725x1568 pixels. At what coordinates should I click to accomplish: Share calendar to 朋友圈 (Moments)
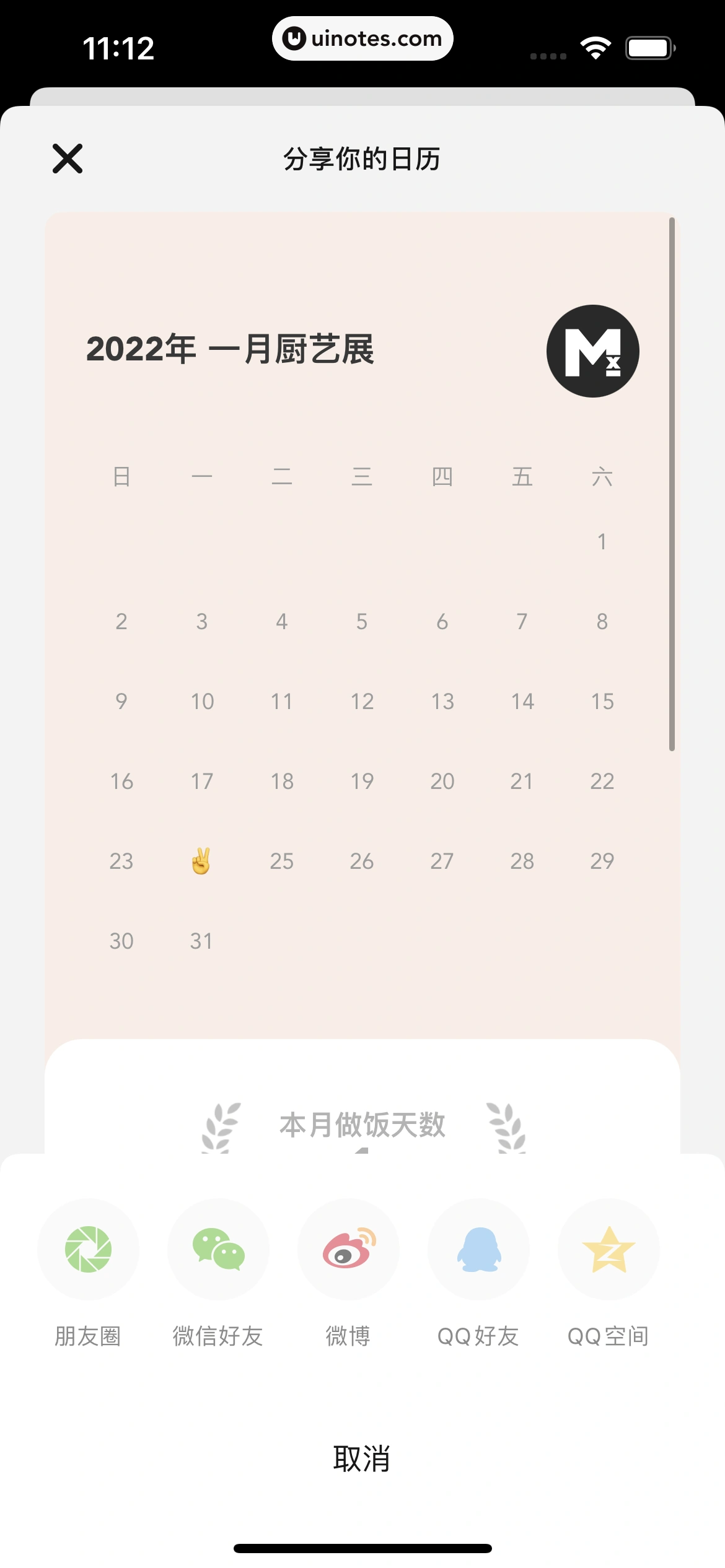point(88,1248)
